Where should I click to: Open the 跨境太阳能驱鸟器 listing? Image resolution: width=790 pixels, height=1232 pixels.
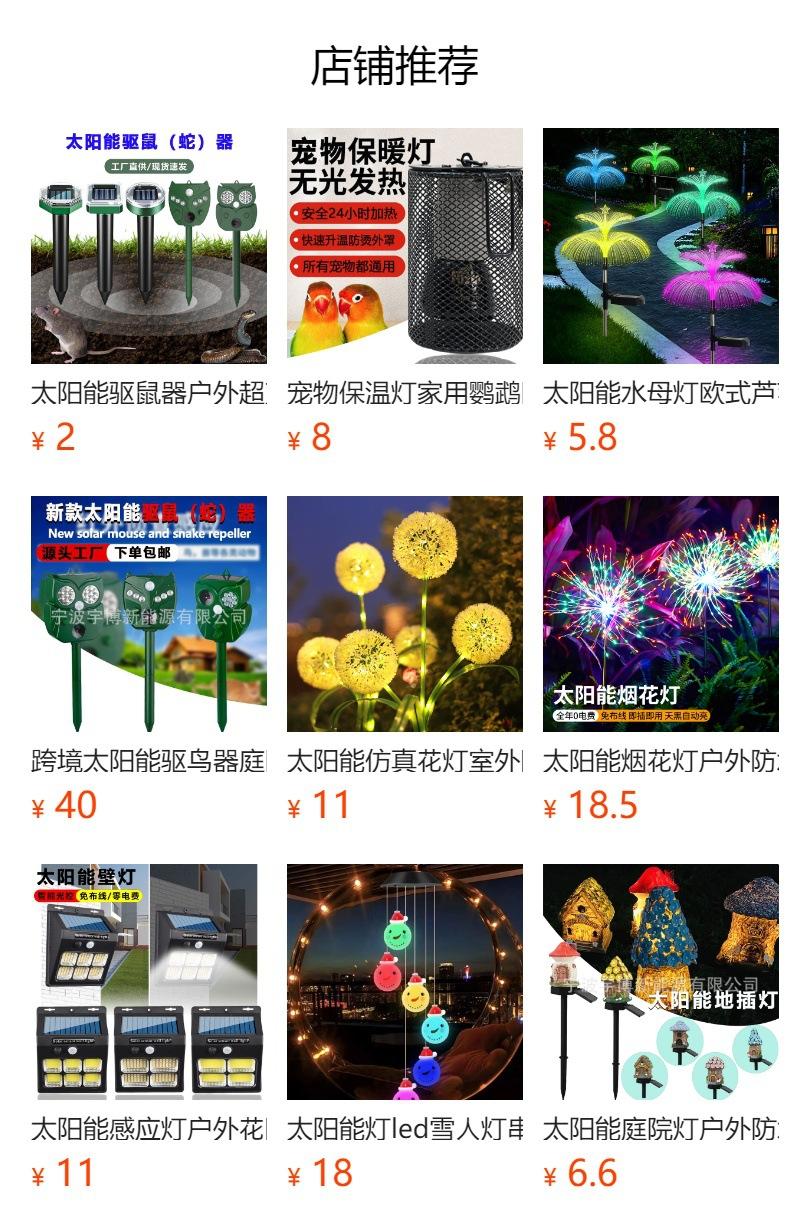tap(149, 614)
